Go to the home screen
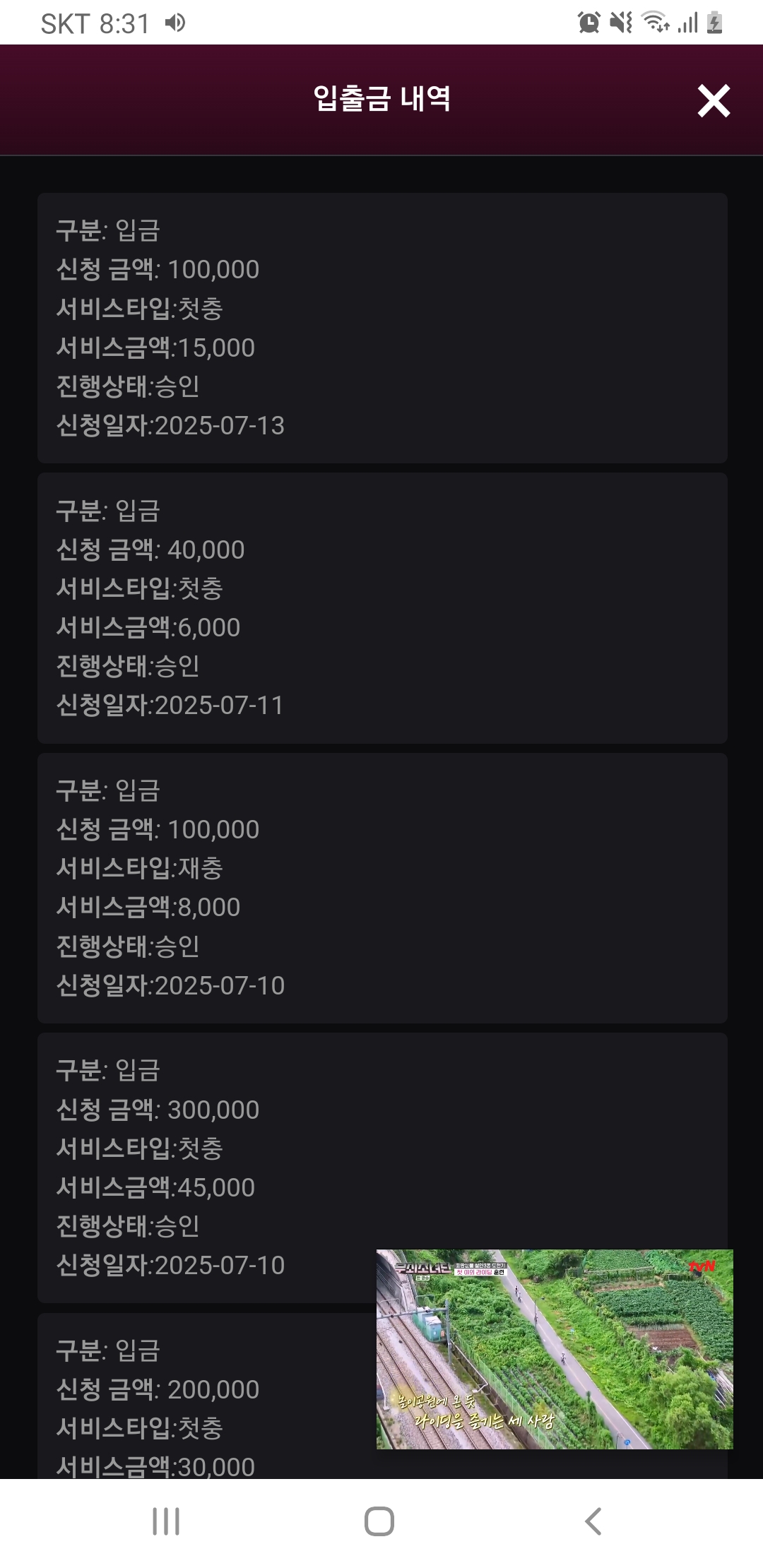The width and height of the screenshot is (763, 1568). (x=379, y=1521)
